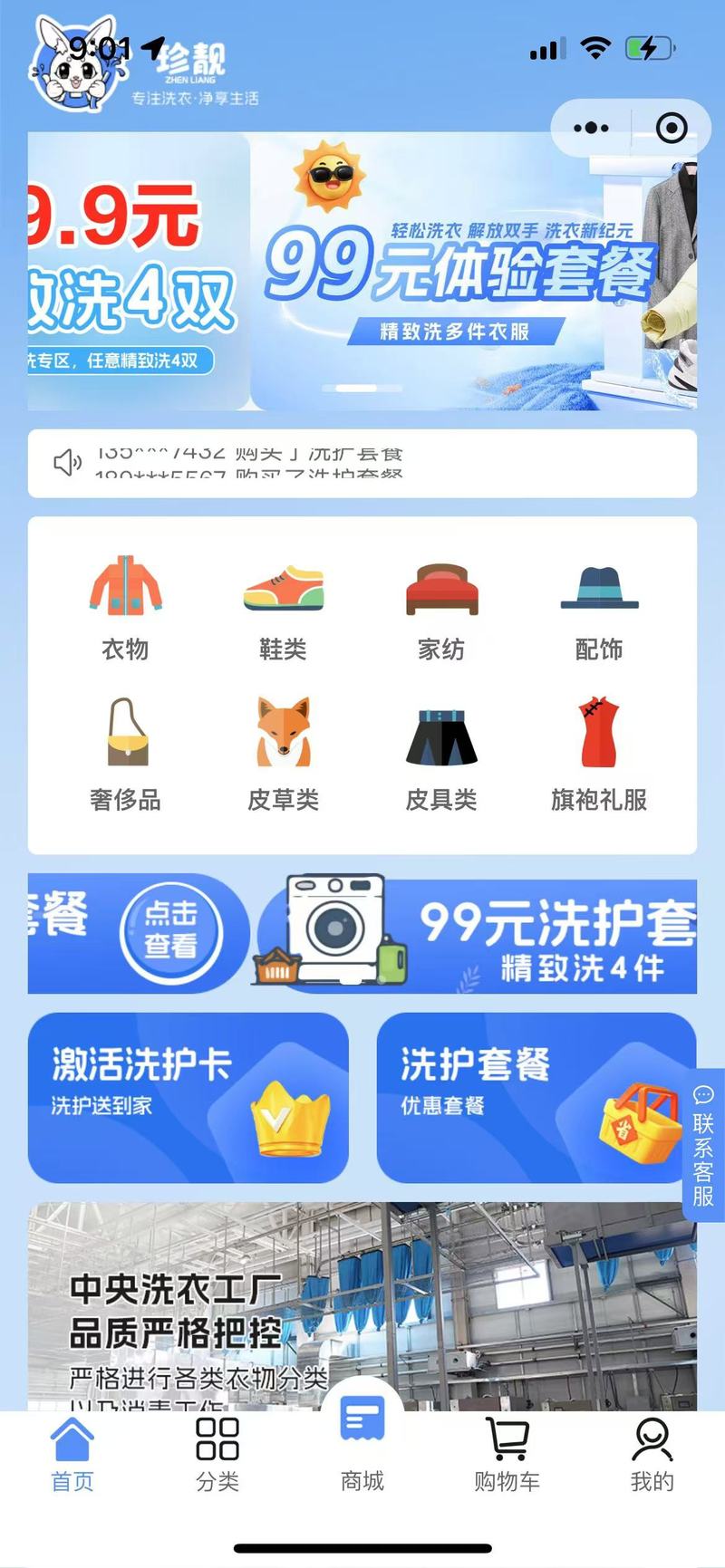Open the 家纺 category
Image resolution: width=725 pixels, height=1568 pixels.
tap(441, 609)
